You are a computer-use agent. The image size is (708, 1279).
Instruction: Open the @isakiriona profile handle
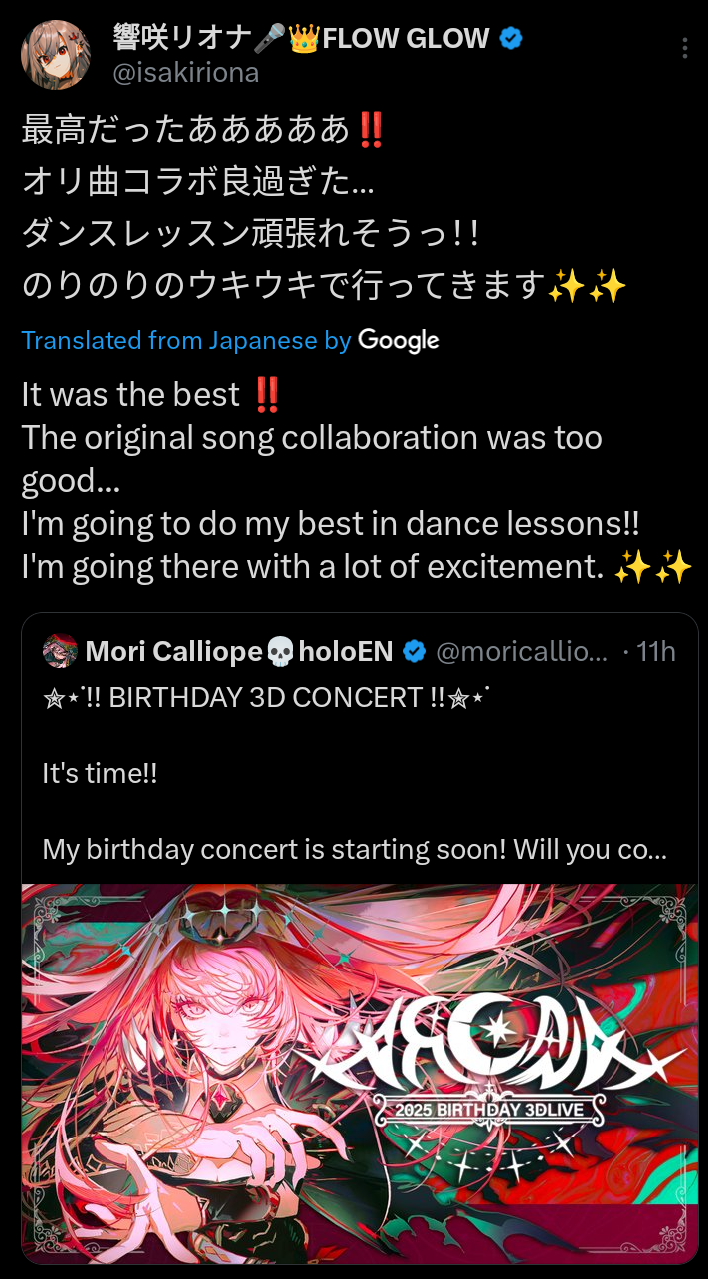point(187,73)
